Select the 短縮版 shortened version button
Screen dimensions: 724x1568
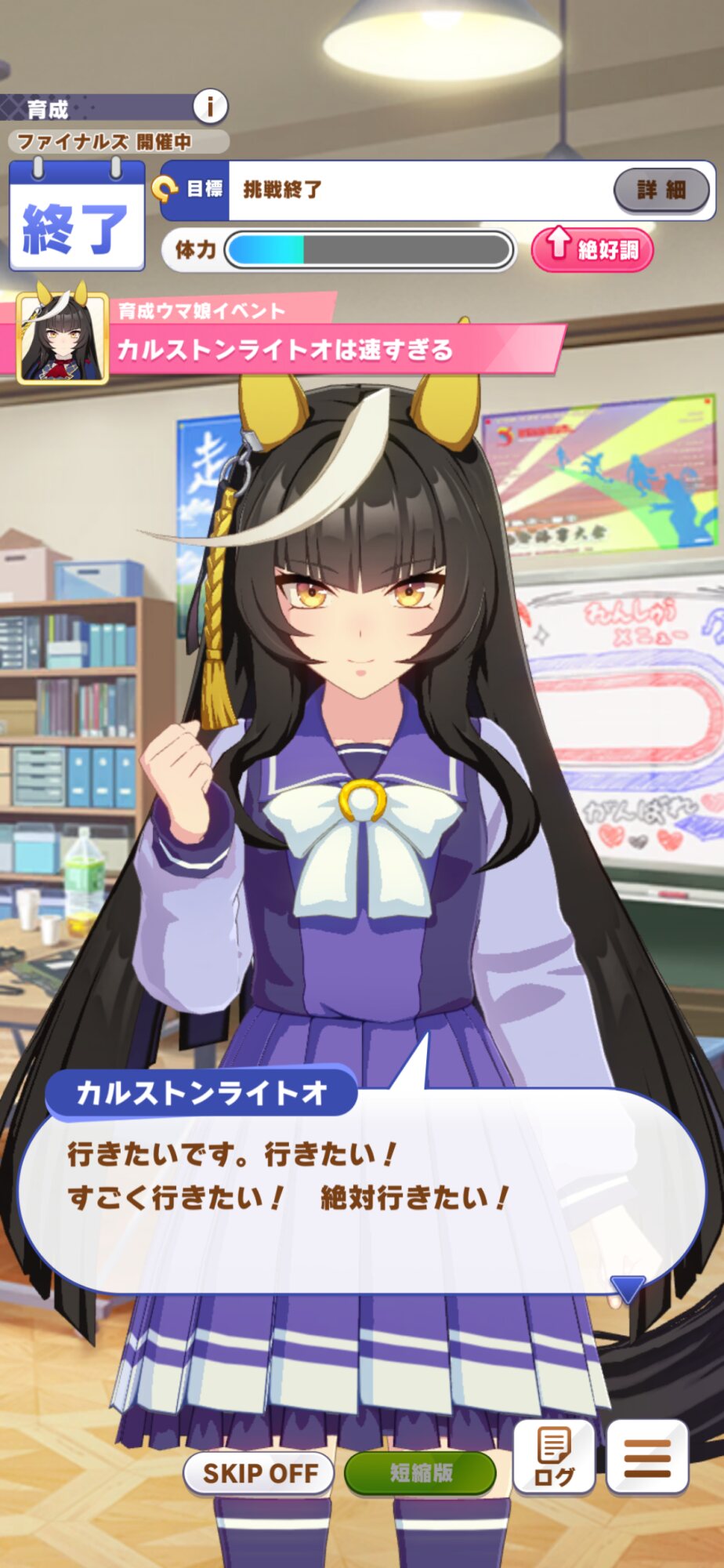tap(421, 1473)
